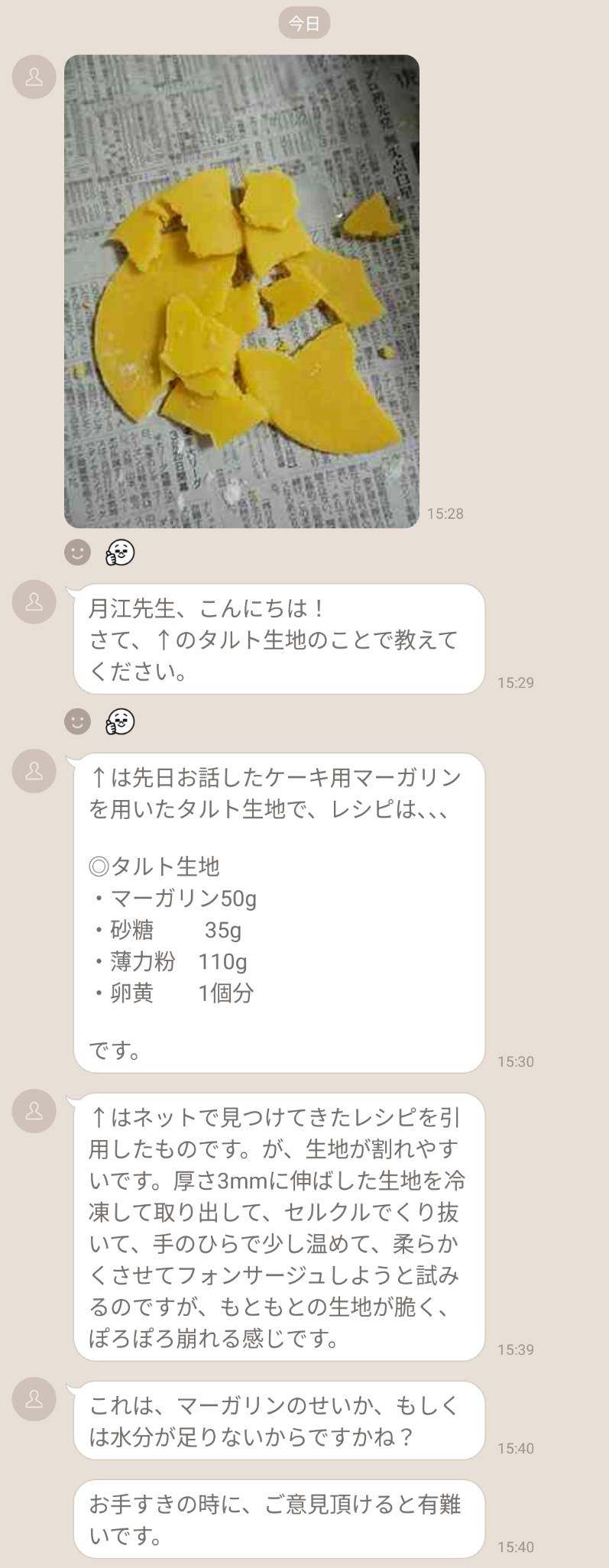Add reaction under the photo message
Screen dimensions: 609x1568
tap(77, 552)
